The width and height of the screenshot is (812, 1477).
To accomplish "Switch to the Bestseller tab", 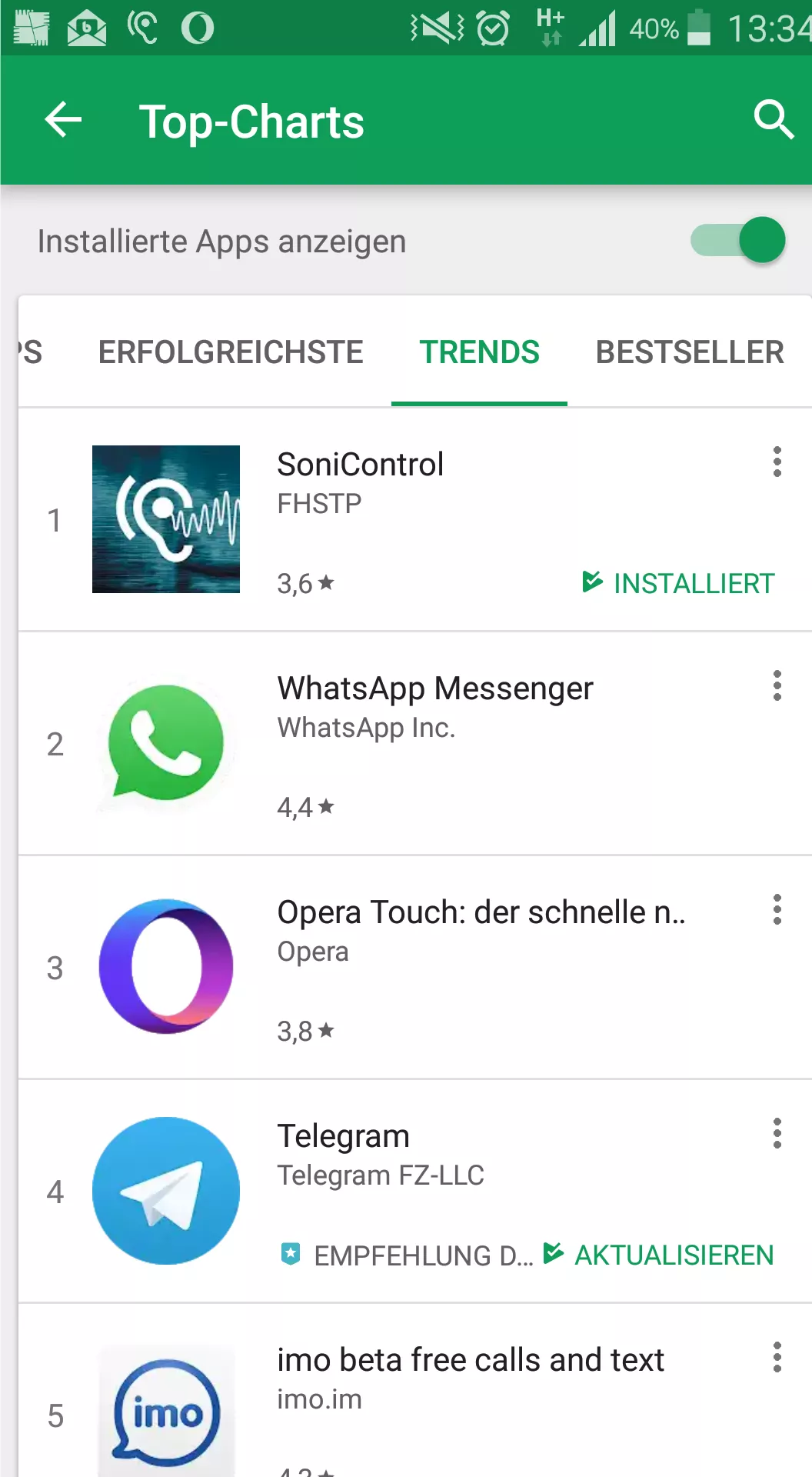I will pos(689,352).
